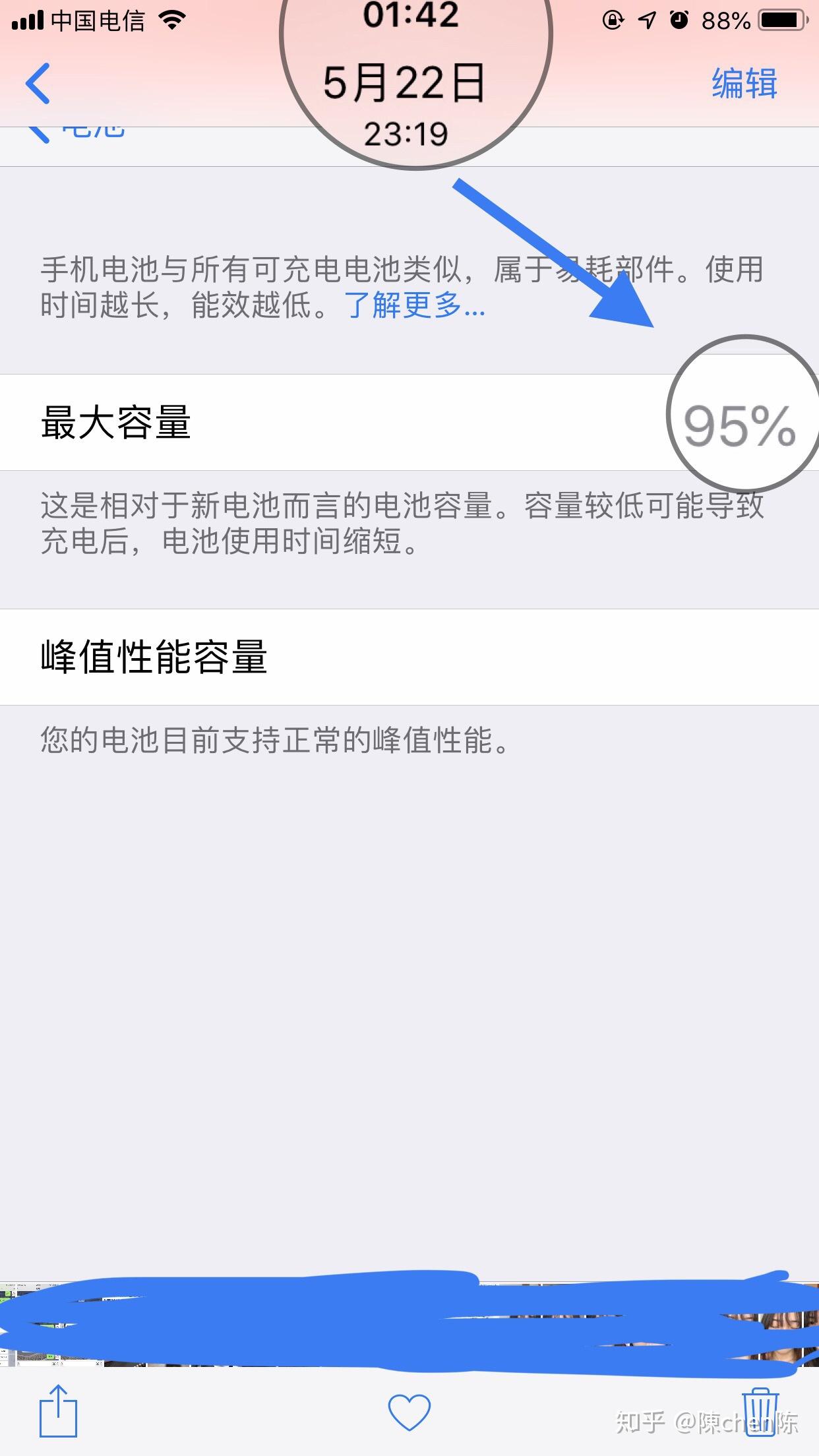This screenshot has height=1456, width=819.
Task: Delete this photo with the trash icon
Action: click(x=760, y=1410)
